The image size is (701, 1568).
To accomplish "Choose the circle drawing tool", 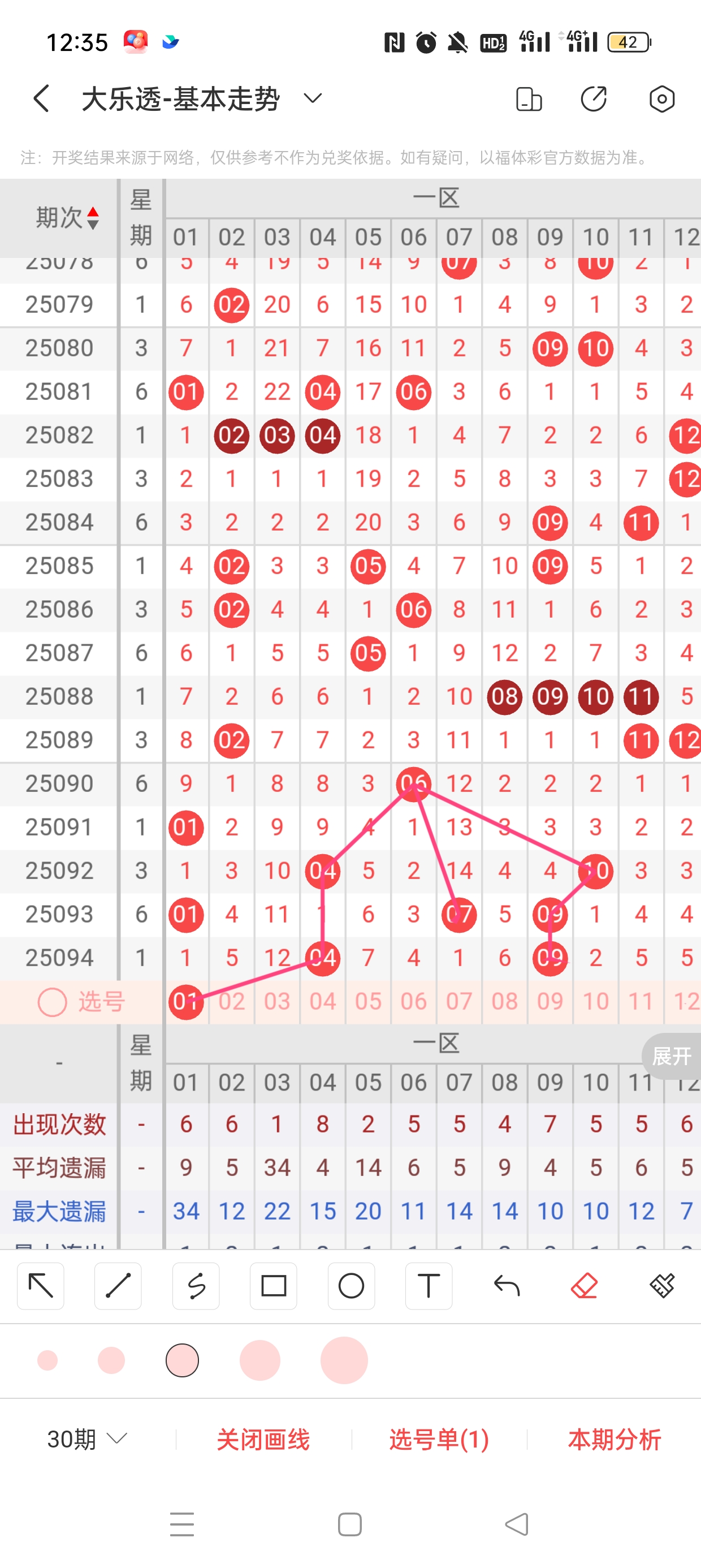I will point(351,1286).
